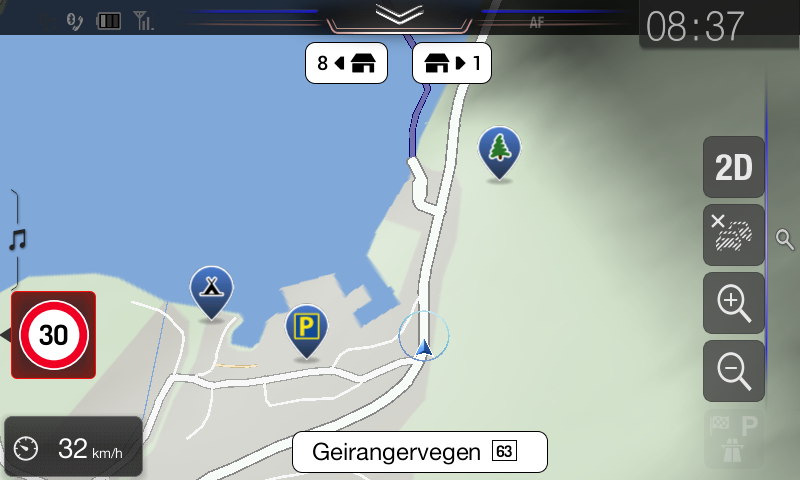Zoom out on the map
The image size is (800, 480).
[x=734, y=370]
